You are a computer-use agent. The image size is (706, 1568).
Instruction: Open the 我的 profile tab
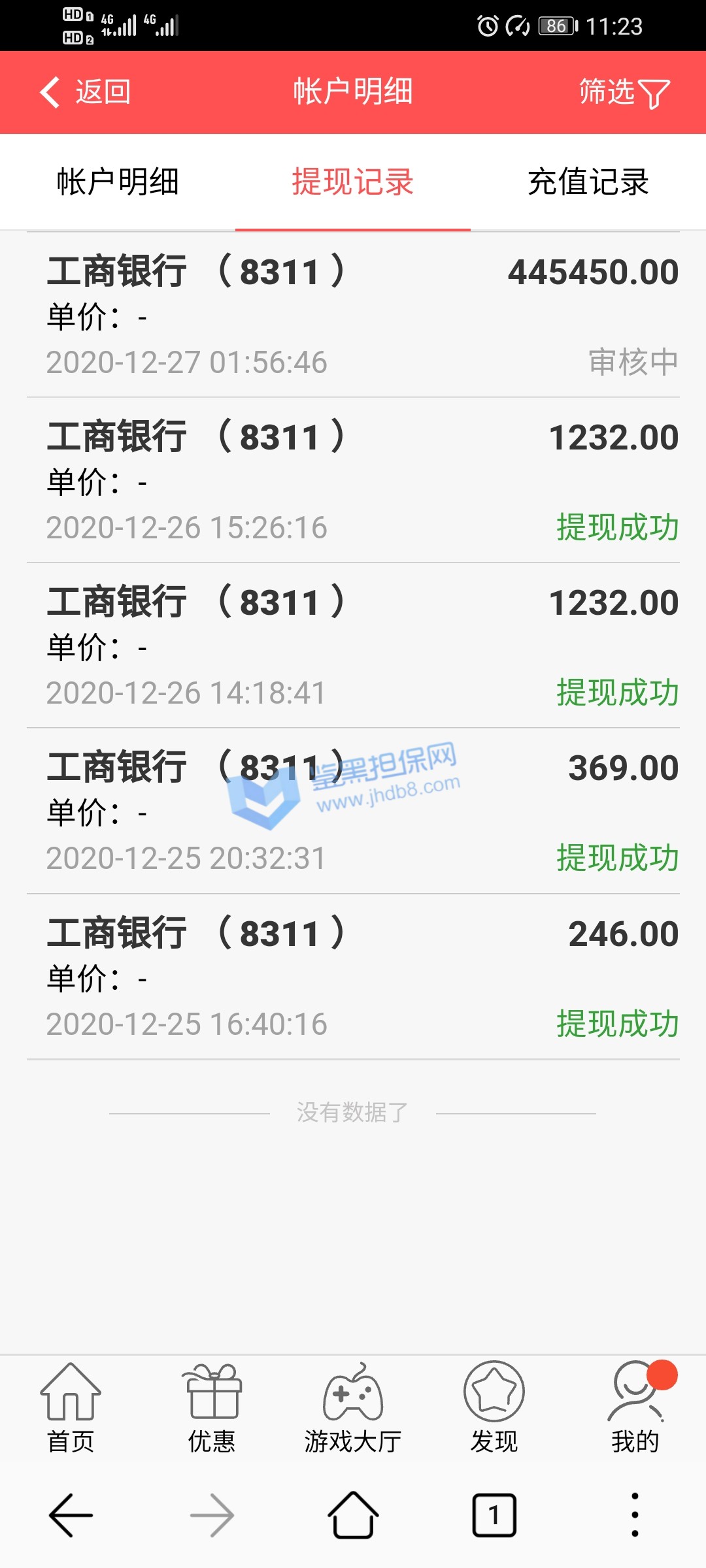click(635, 1407)
